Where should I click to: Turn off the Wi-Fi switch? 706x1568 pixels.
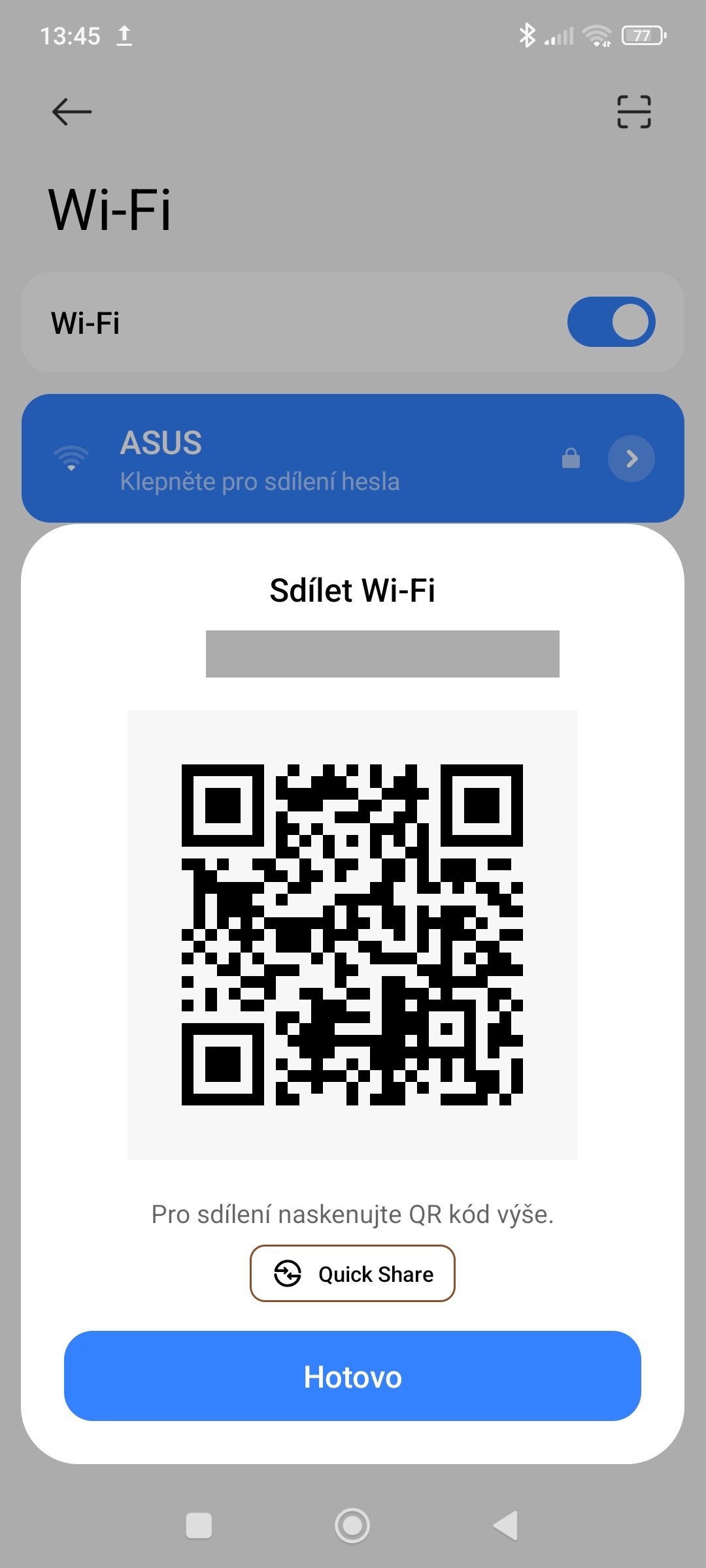point(611,322)
